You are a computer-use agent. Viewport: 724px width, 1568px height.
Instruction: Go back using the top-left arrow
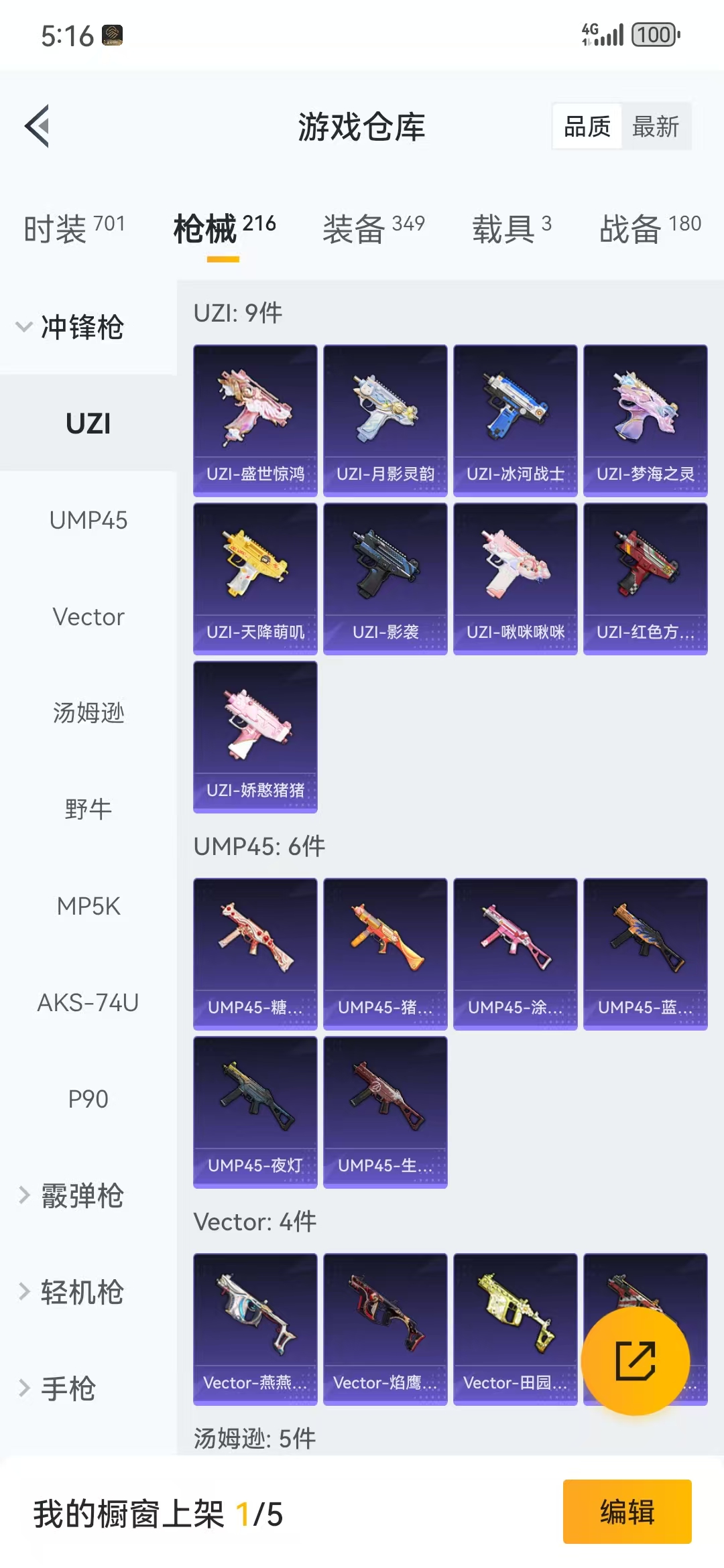[38, 126]
